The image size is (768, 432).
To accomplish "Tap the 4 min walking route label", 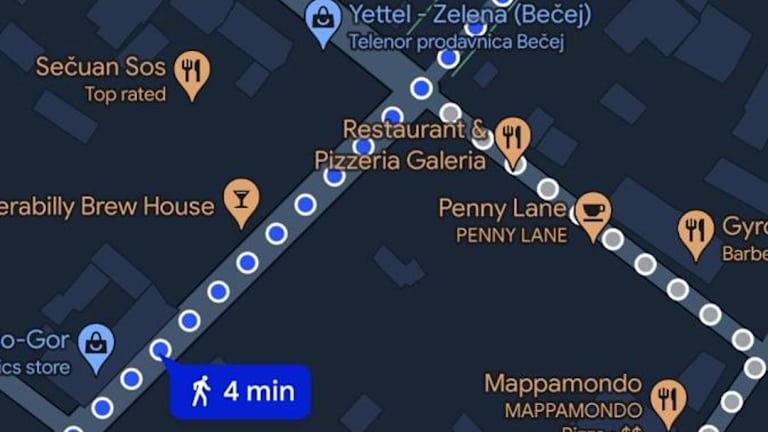I will 241,391.
